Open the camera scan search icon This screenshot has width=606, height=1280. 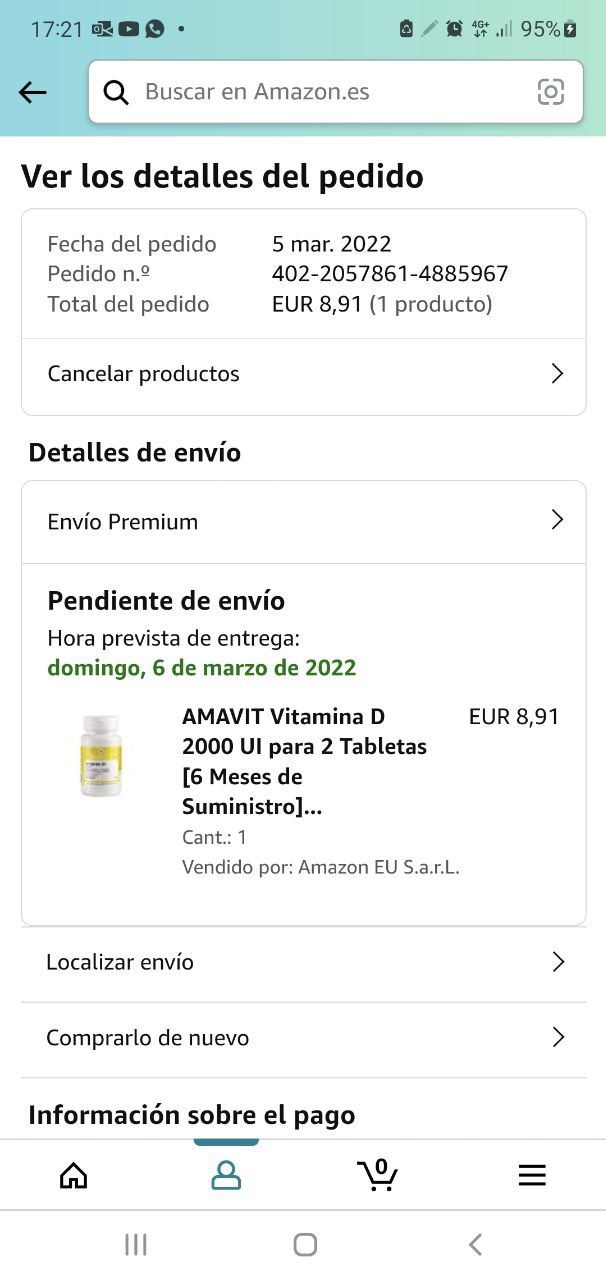pyautogui.click(x=551, y=93)
